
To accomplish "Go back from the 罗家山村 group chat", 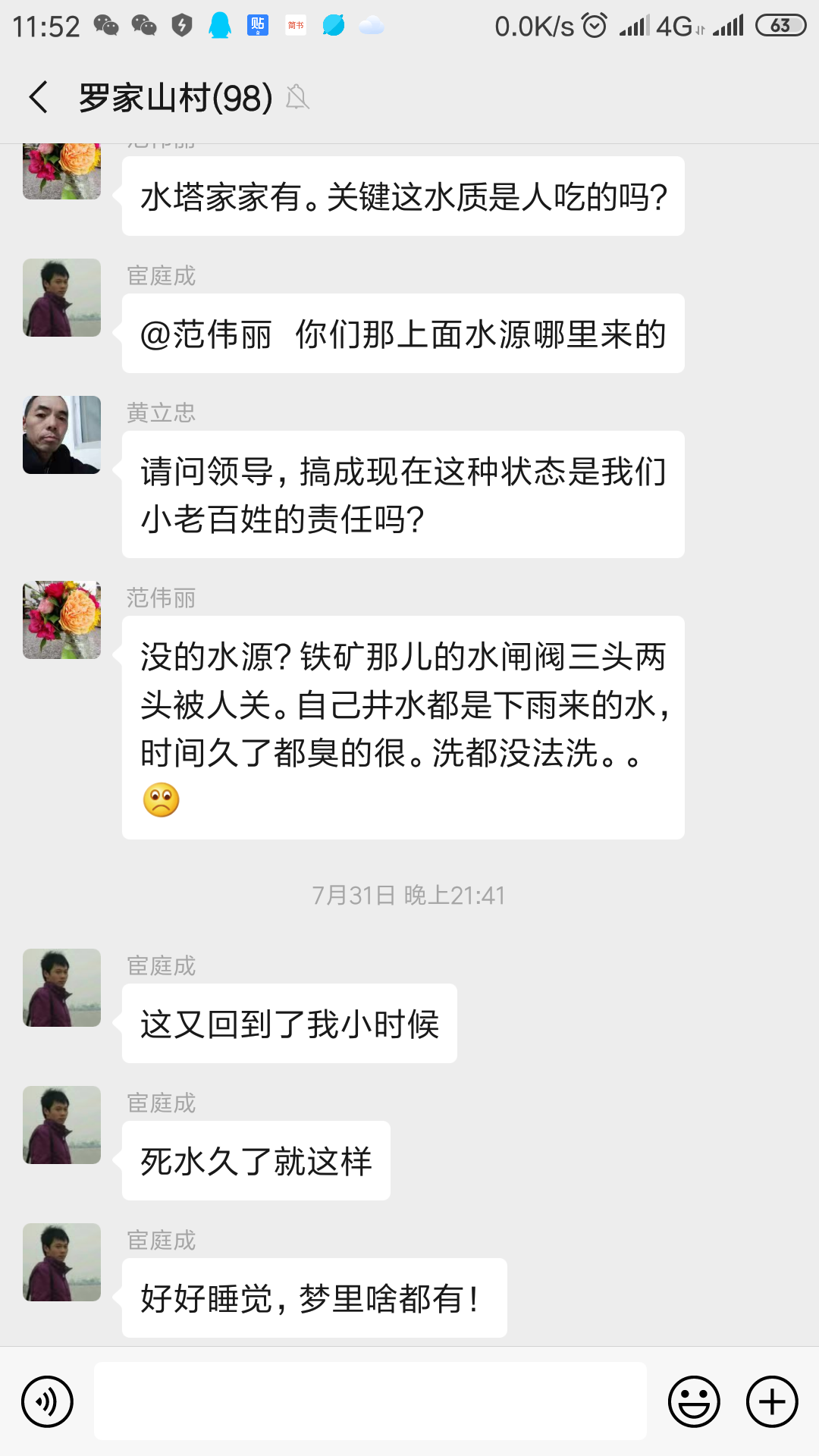I will (39, 98).
